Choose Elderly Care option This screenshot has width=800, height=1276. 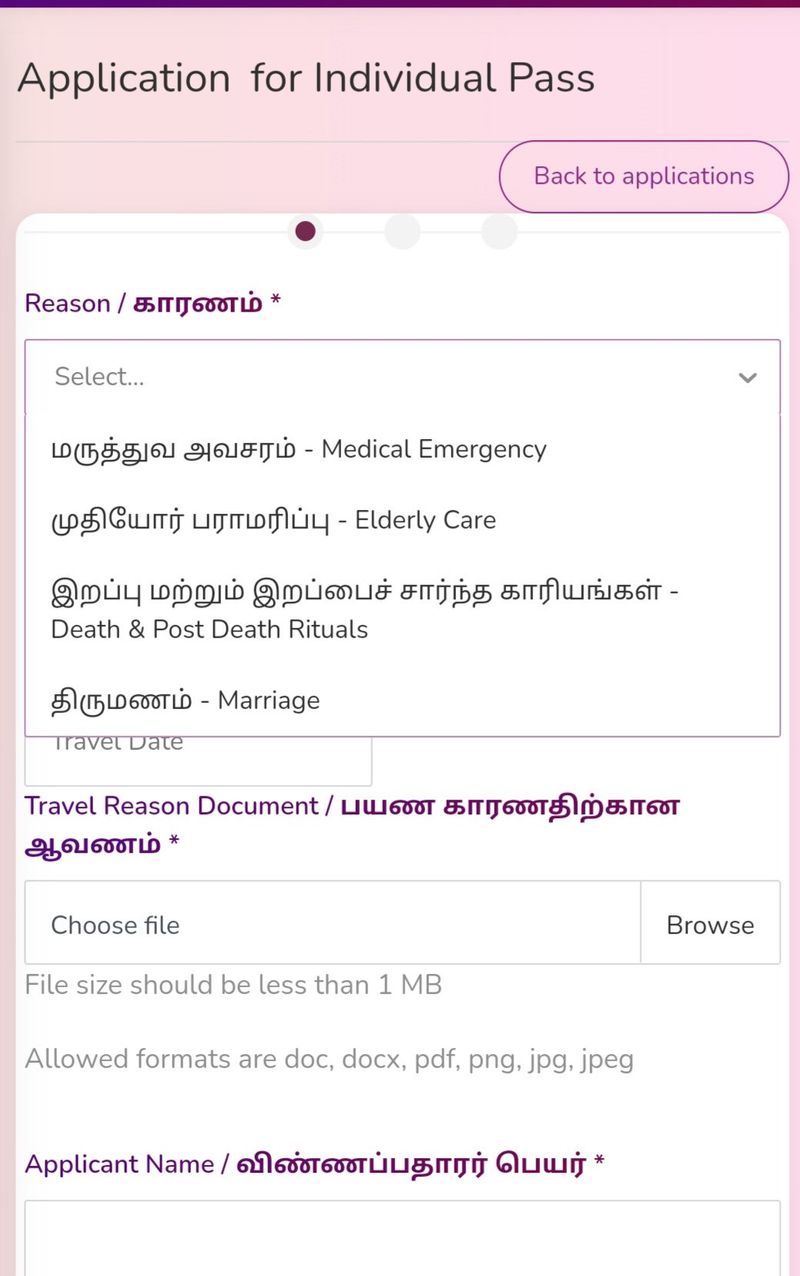point(273,520)
